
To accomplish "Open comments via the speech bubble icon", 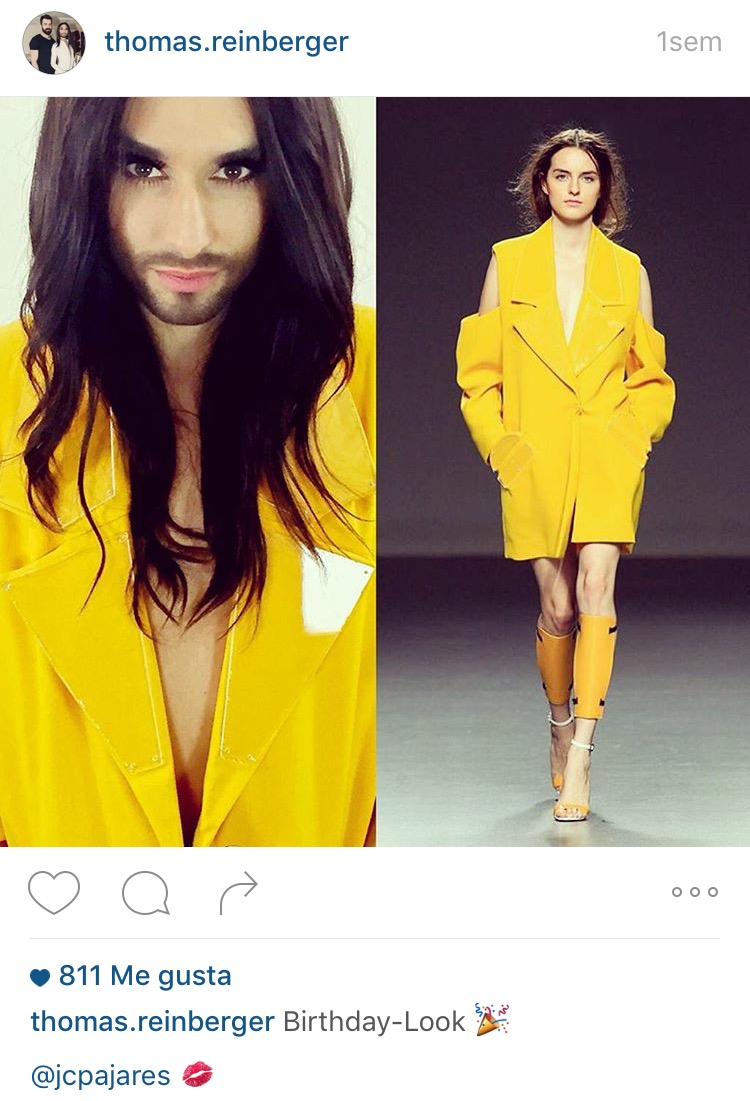I will click(x=145, y=892).
